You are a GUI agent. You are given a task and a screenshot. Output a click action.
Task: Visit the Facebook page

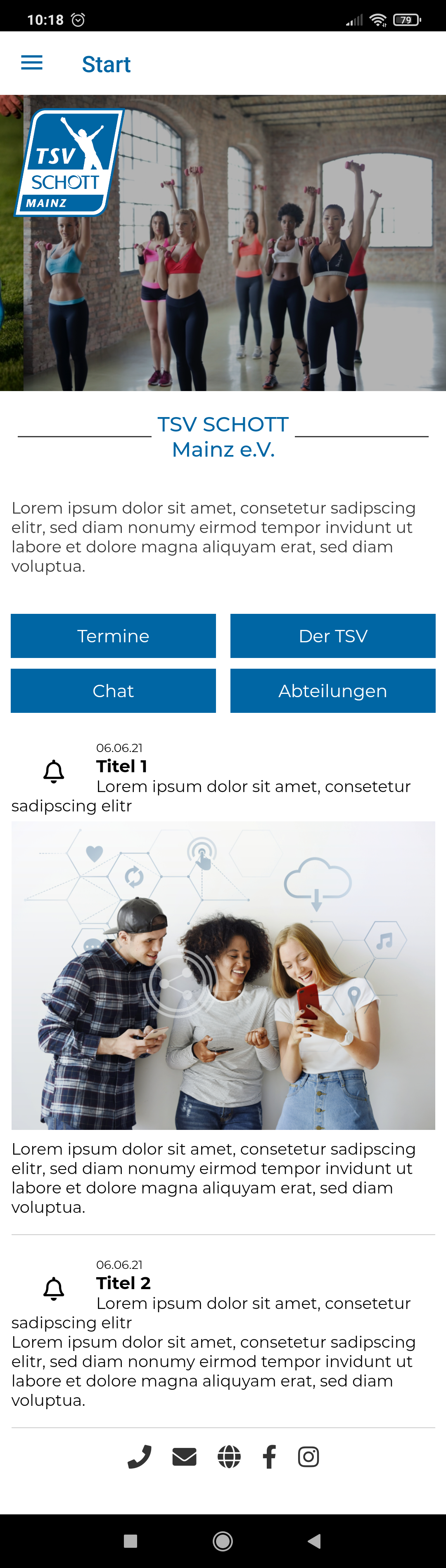tap(269, 1457)
